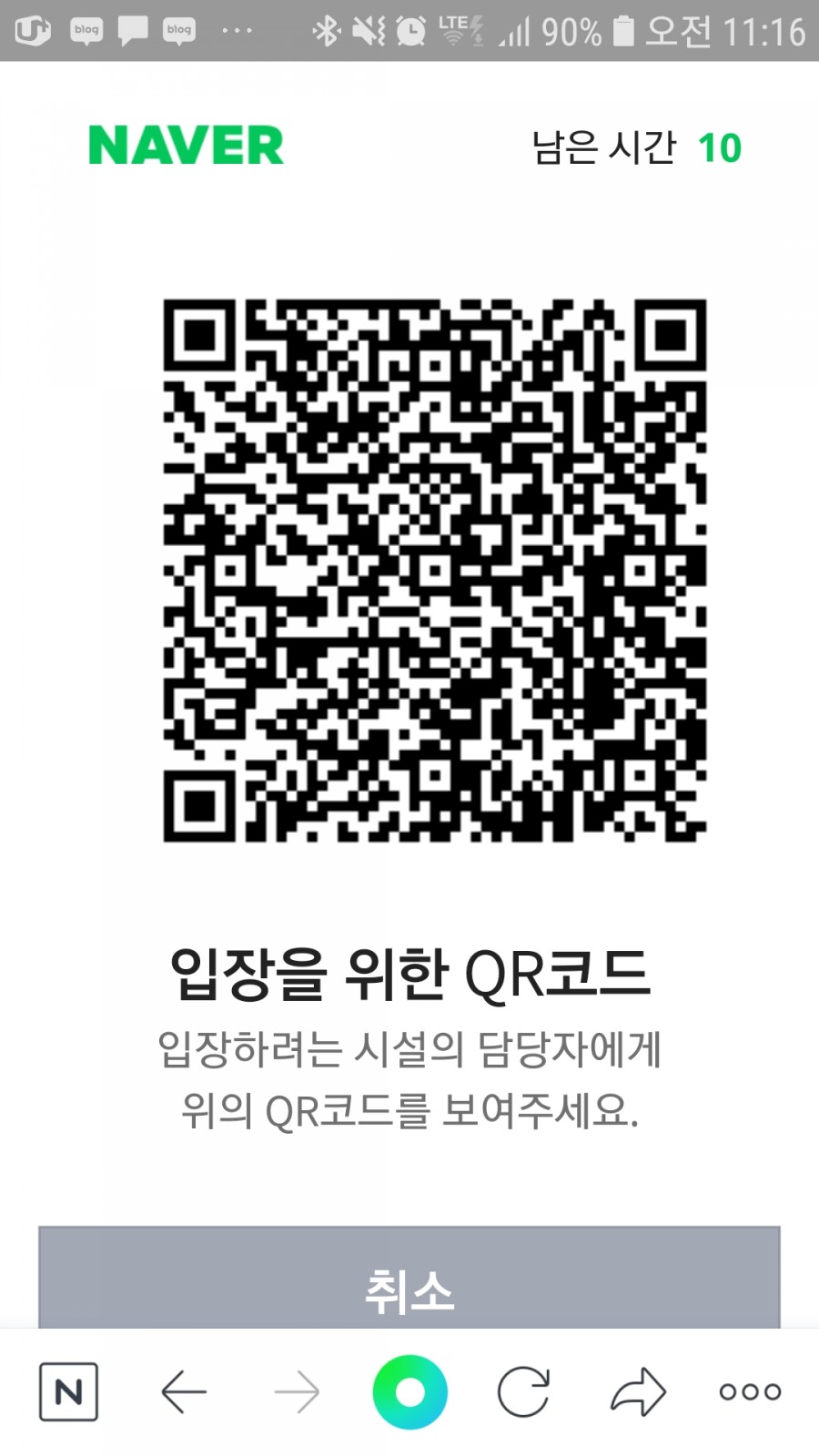819x1456 pixels.
Task: Reload the page with the refresh icon
Action: (x=523, y=1391)
